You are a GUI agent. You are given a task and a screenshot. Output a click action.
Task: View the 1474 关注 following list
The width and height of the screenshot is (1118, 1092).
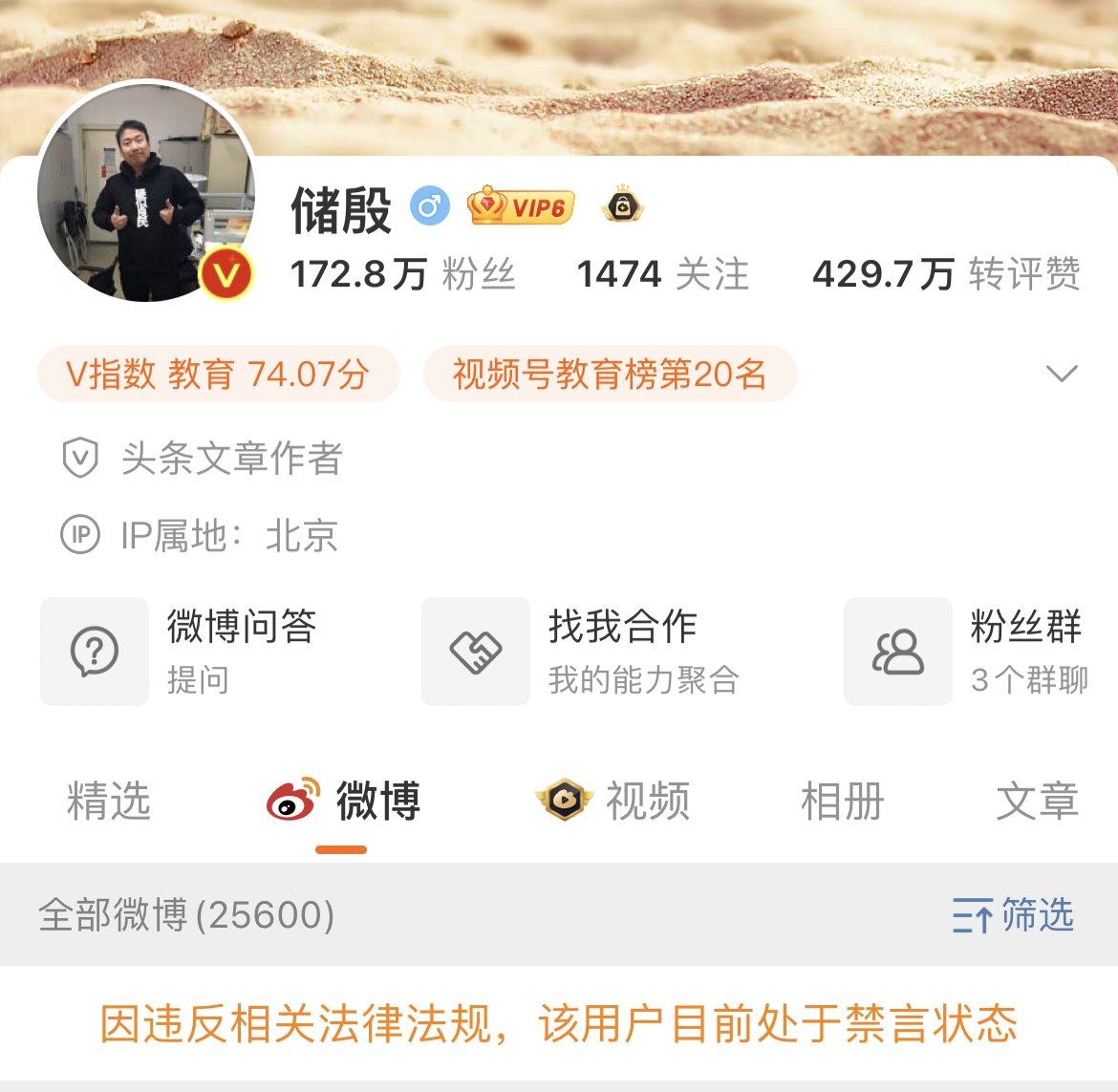[x=662, y=275]
